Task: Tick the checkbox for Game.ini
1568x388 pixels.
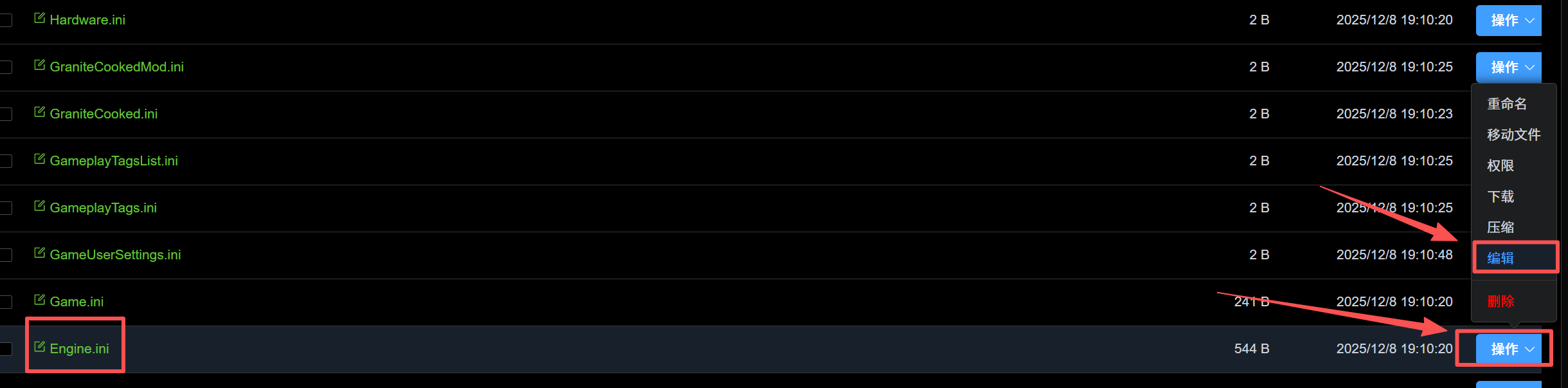Action: (x=6, y=302)
